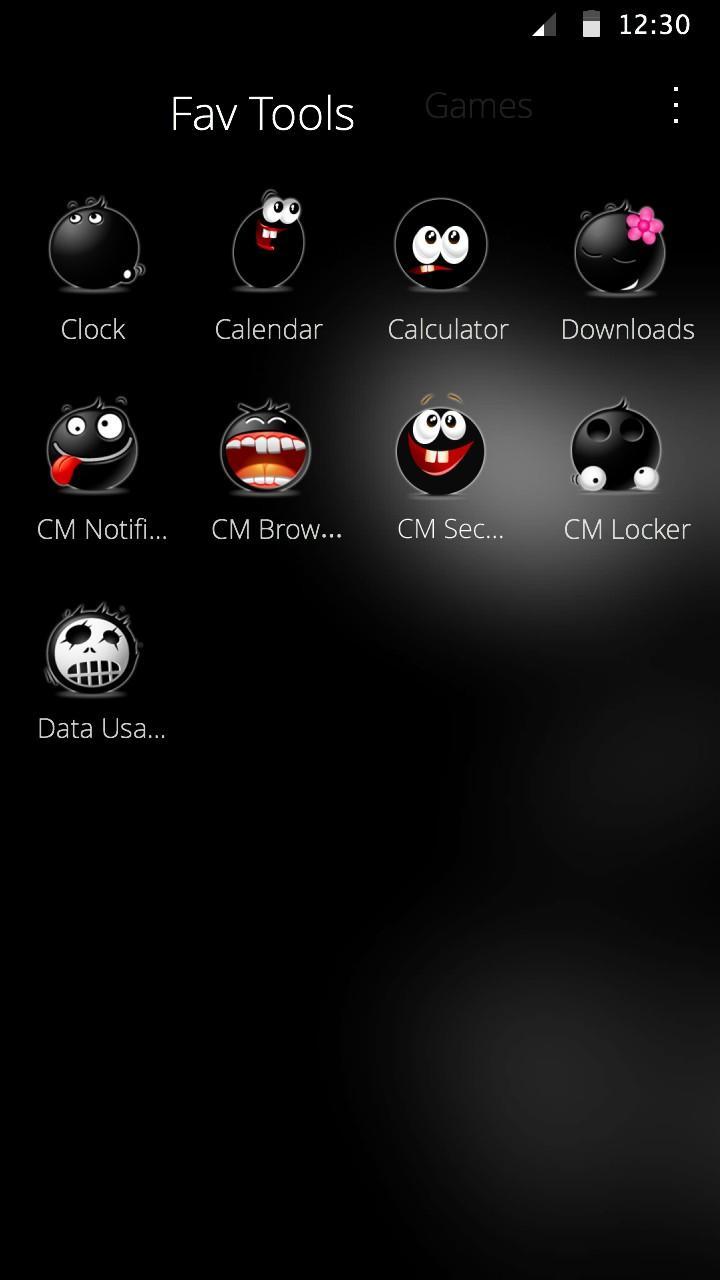Image resolution: width=720 pixels, height=1280 pixels.
Task: Open the three-dot overflow menu
Action: (x=676, y=106)
